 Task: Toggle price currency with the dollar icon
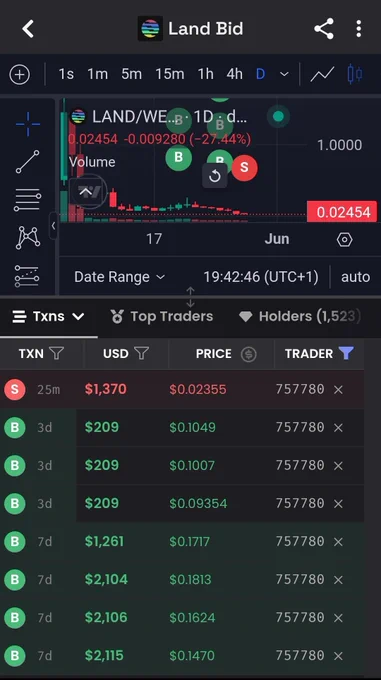tap(248, 354)
